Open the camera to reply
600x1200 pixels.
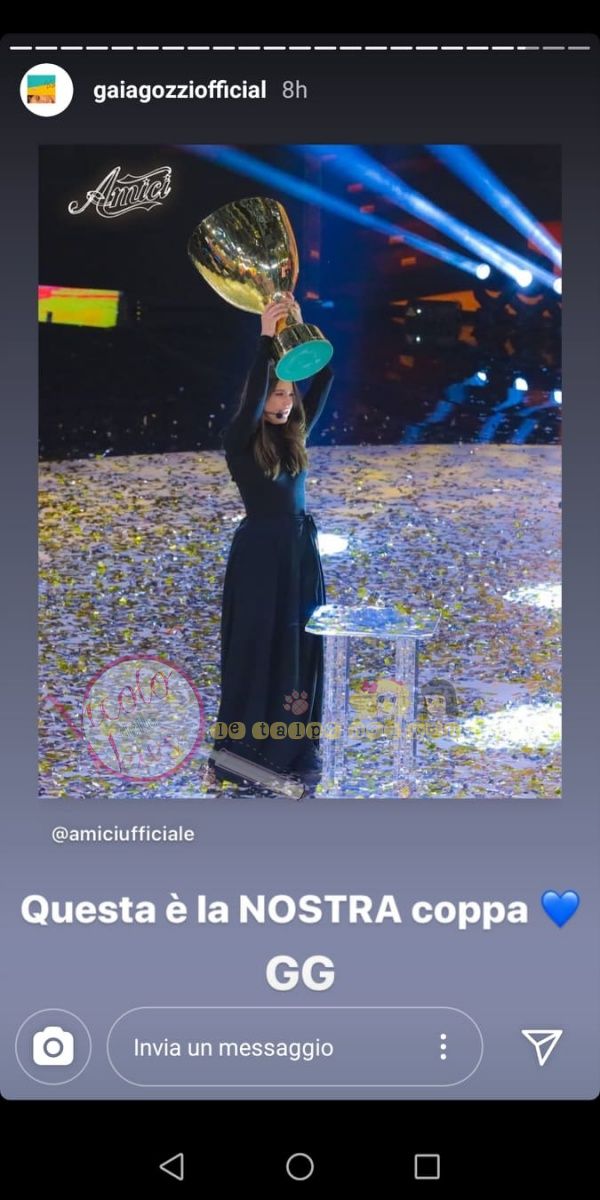53,1047
